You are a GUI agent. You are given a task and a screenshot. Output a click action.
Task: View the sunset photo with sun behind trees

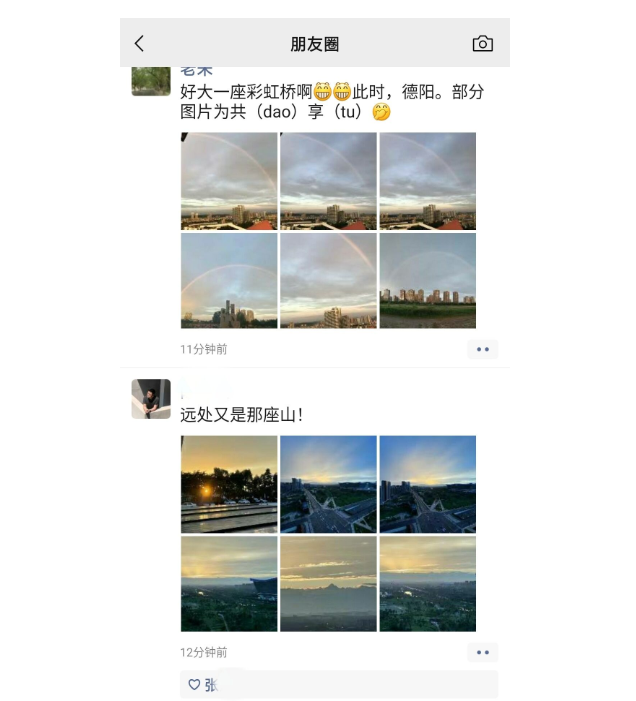[x=229, y=484]
